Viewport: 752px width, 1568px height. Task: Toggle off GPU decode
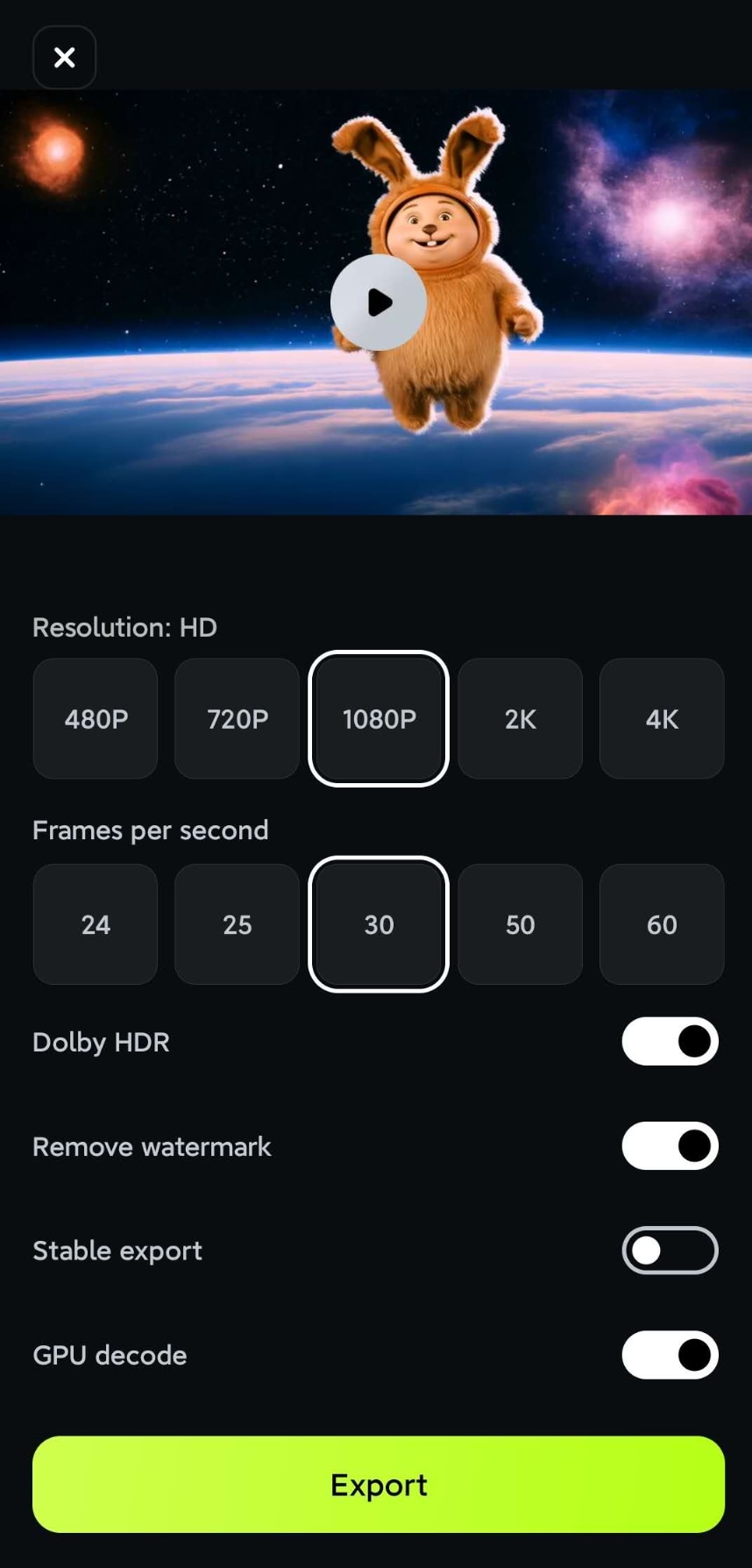tap(670, 1355)
